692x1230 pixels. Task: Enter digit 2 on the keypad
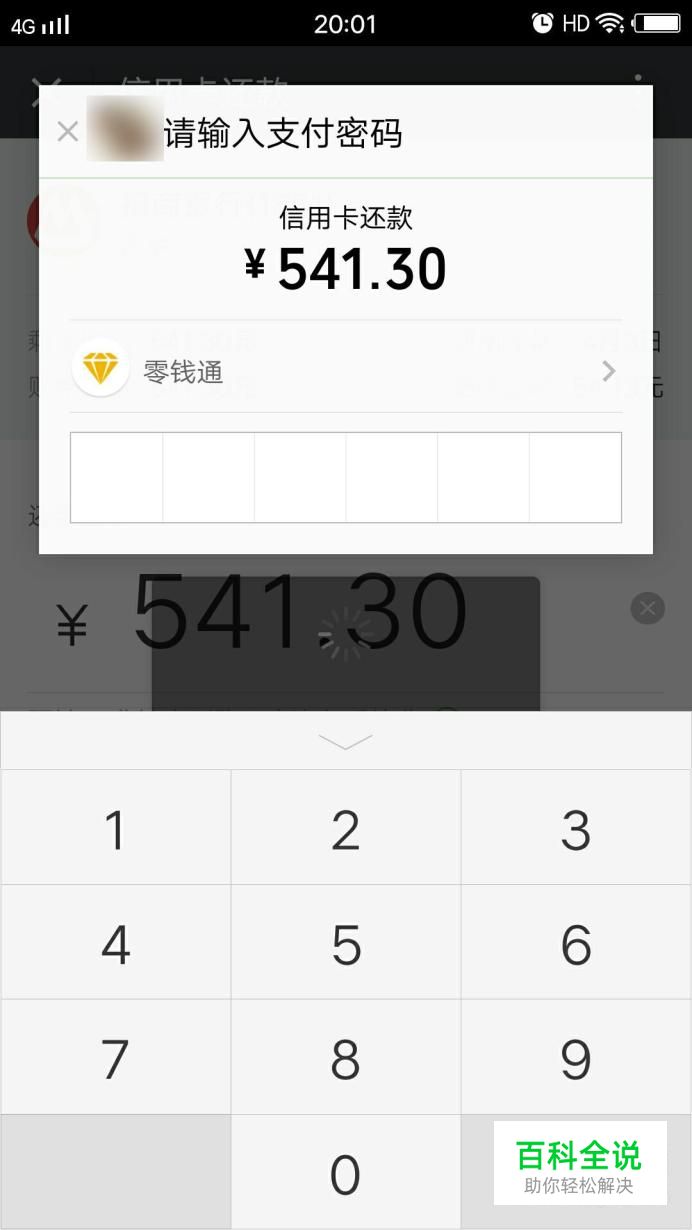[x=346, y=828]
